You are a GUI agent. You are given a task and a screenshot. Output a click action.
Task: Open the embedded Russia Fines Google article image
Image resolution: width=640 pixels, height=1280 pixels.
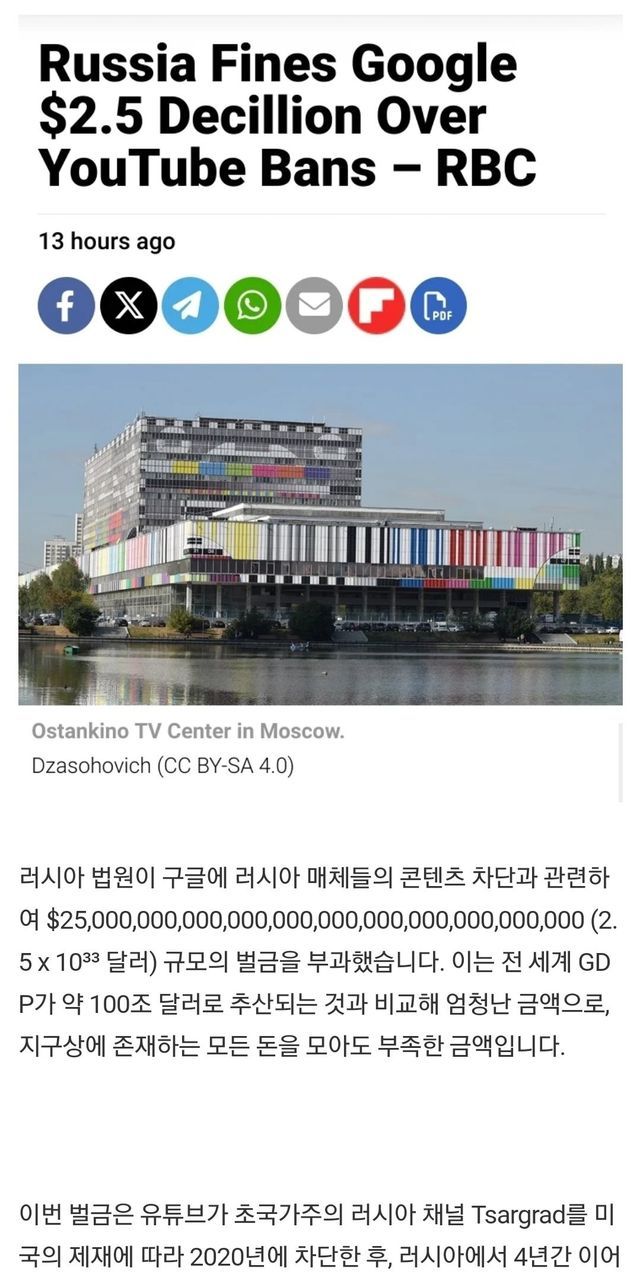[x=320, y=534]
